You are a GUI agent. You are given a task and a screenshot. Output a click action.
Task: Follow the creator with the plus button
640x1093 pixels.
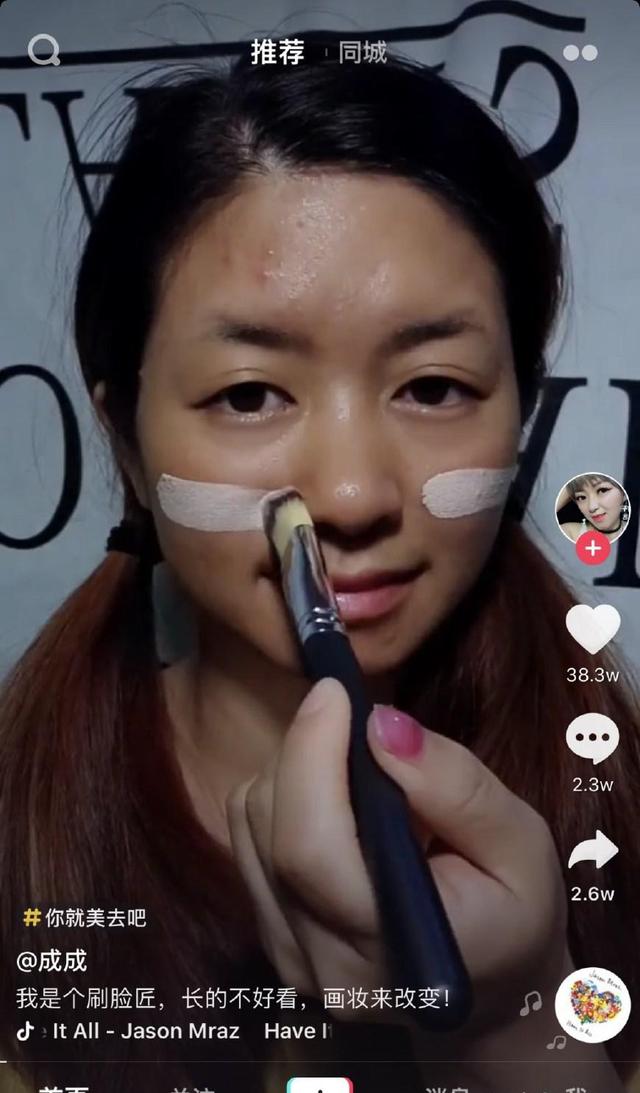coord(593,548)
